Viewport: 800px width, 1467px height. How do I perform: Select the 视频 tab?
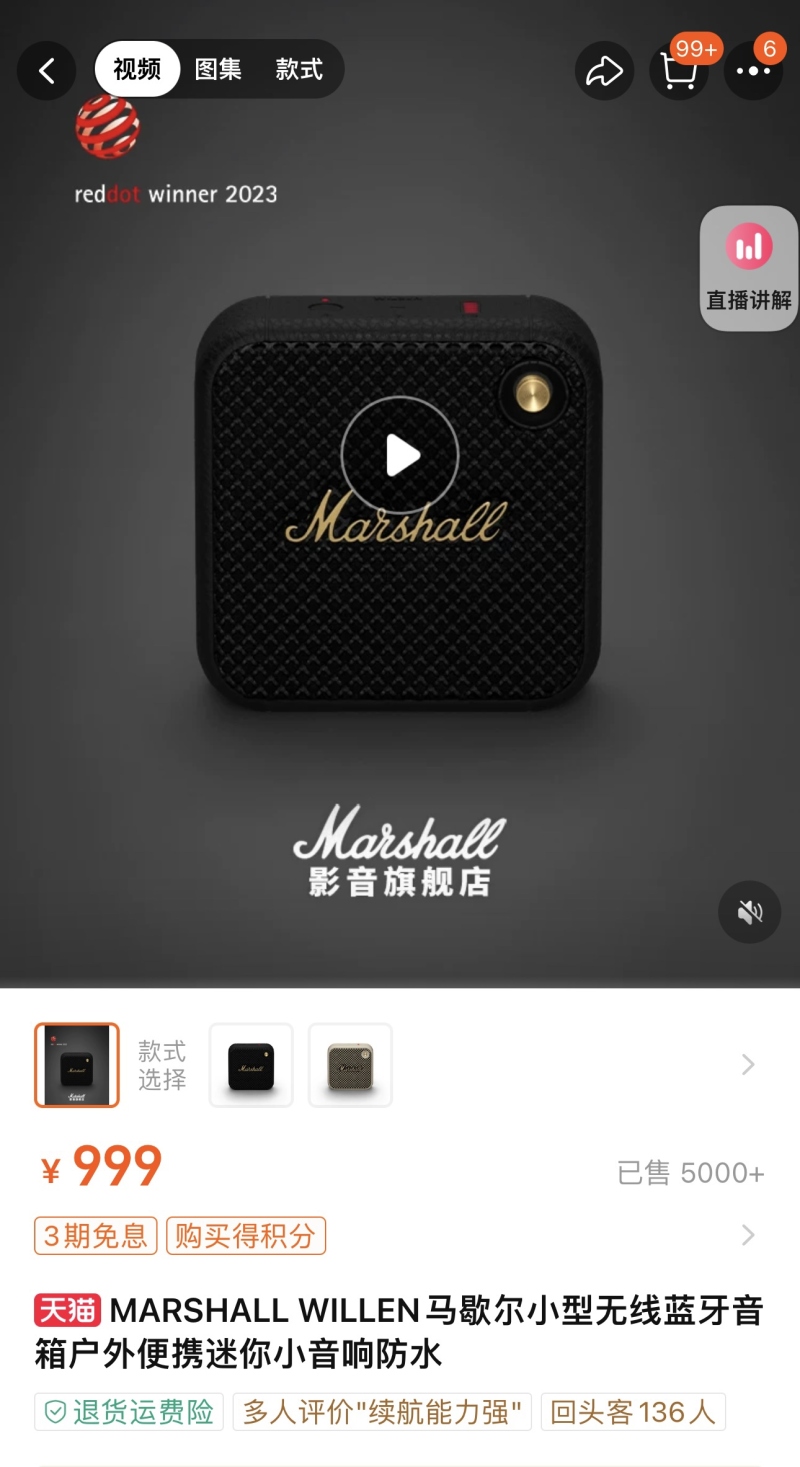click(x=137, y=69)
